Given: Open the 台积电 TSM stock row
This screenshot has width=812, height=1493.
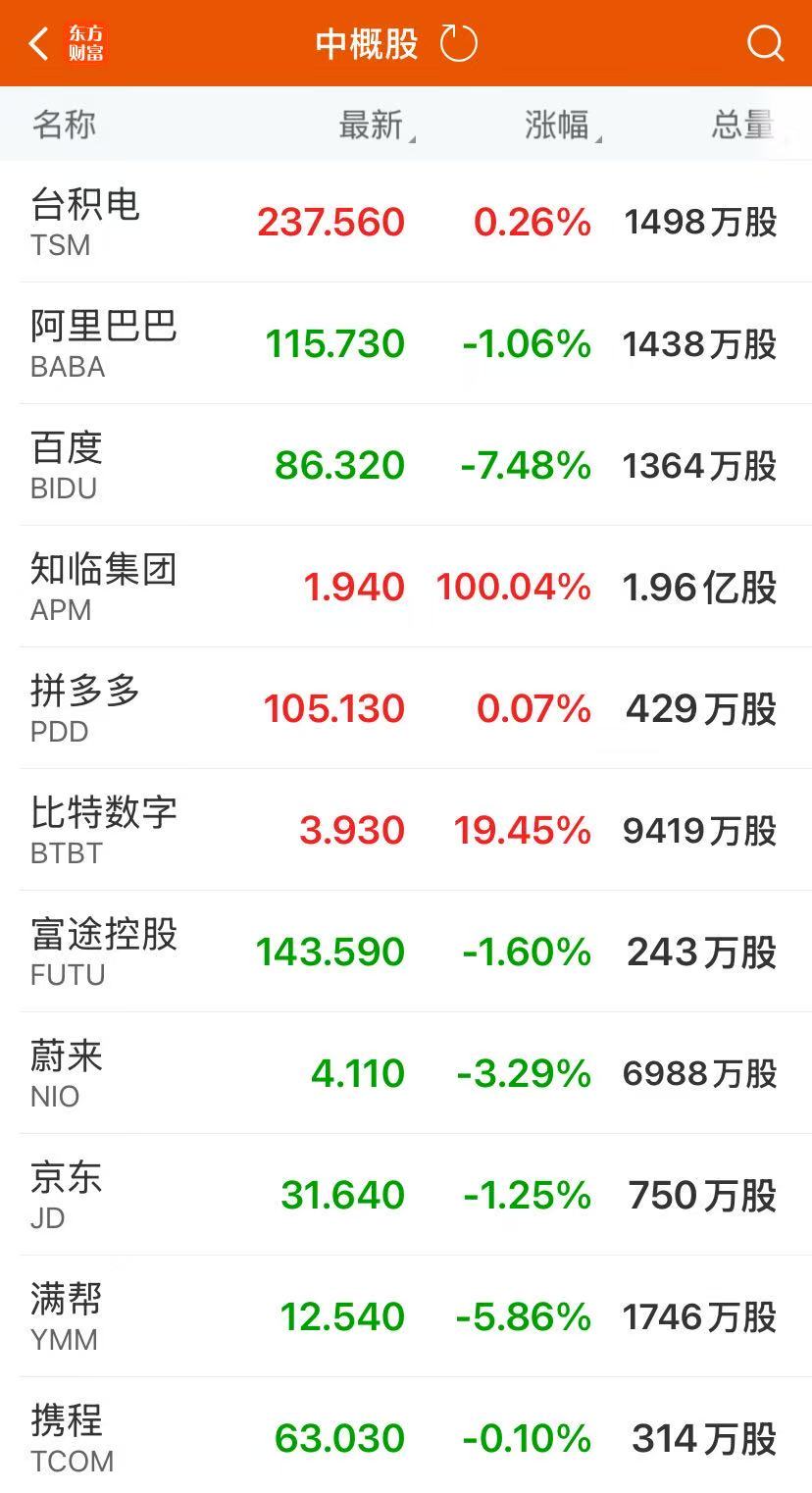Looking at the screenshot, I should tap(406, 222).
